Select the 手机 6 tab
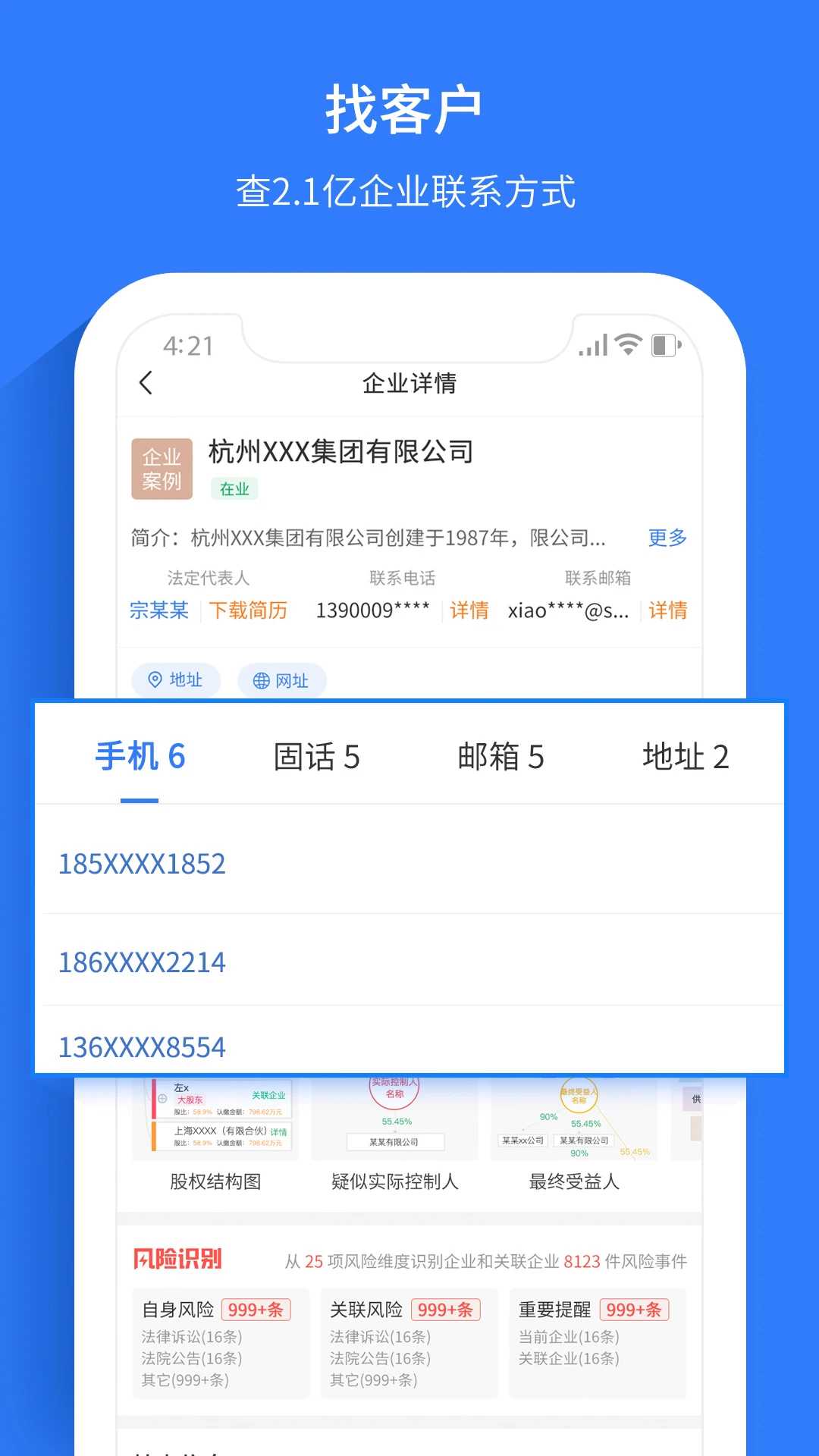This screenshot has width=819, height=1456. tap(140, 757)
